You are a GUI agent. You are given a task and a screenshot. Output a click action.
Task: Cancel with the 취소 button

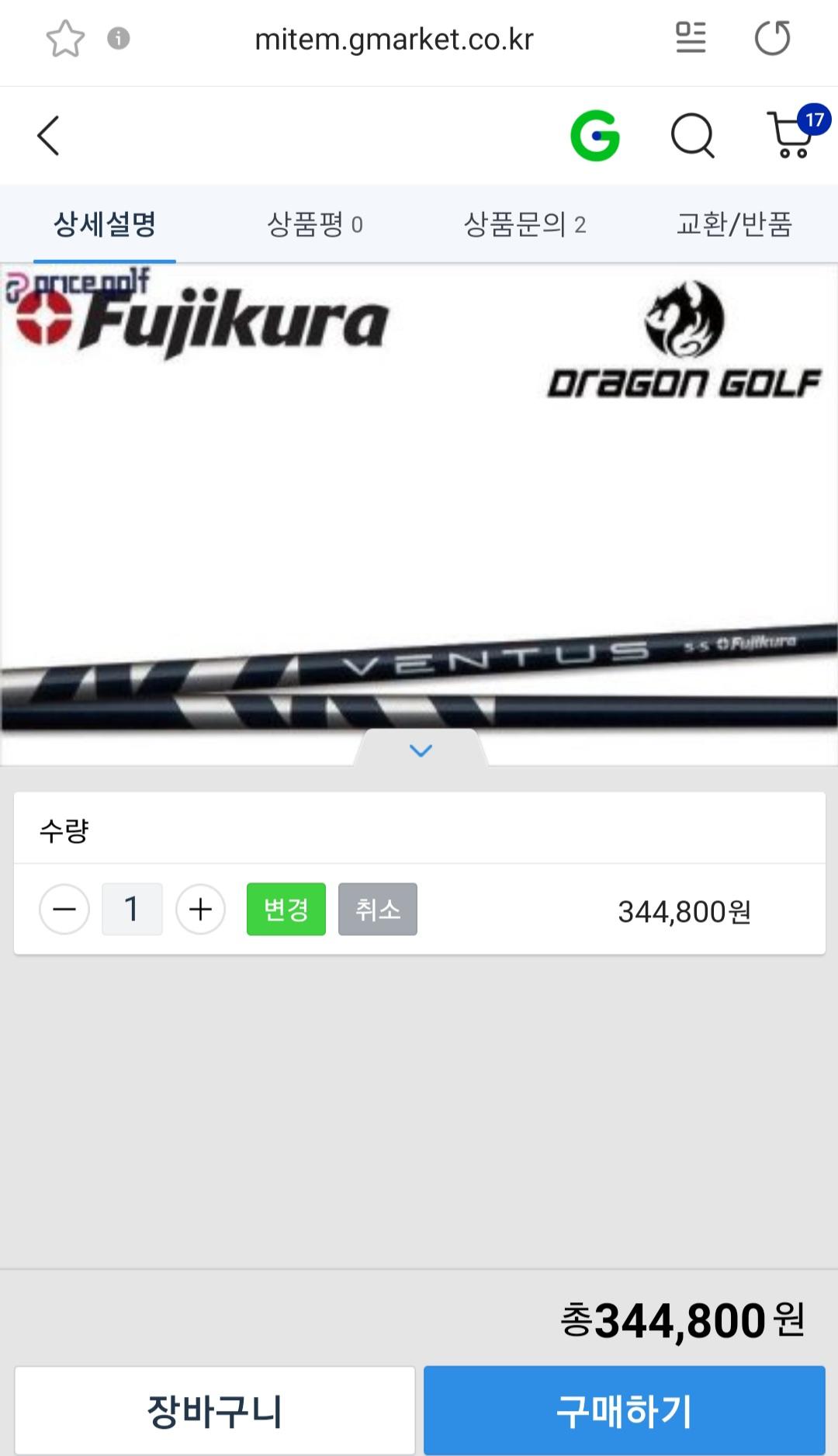click(378, 909)
